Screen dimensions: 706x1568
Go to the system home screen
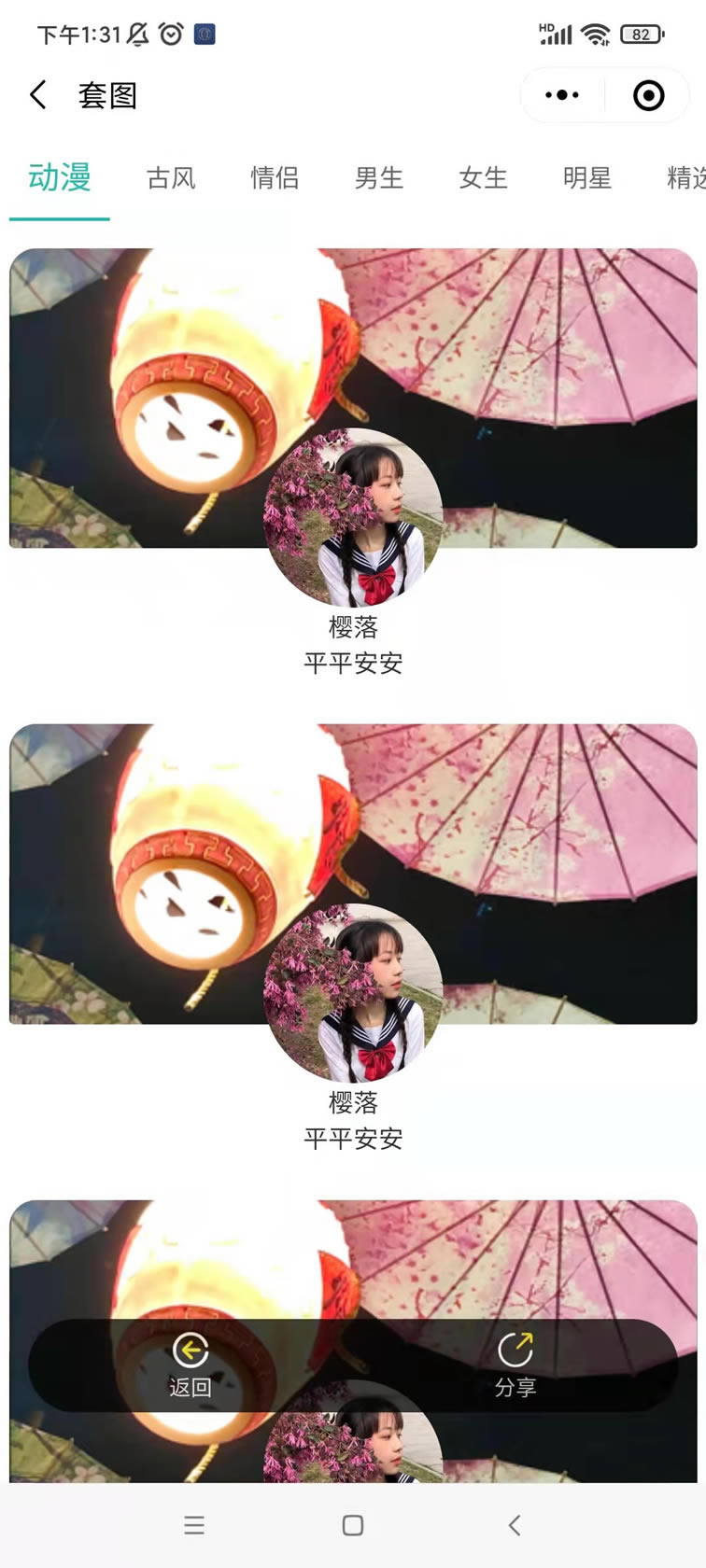coord(353,1525)
